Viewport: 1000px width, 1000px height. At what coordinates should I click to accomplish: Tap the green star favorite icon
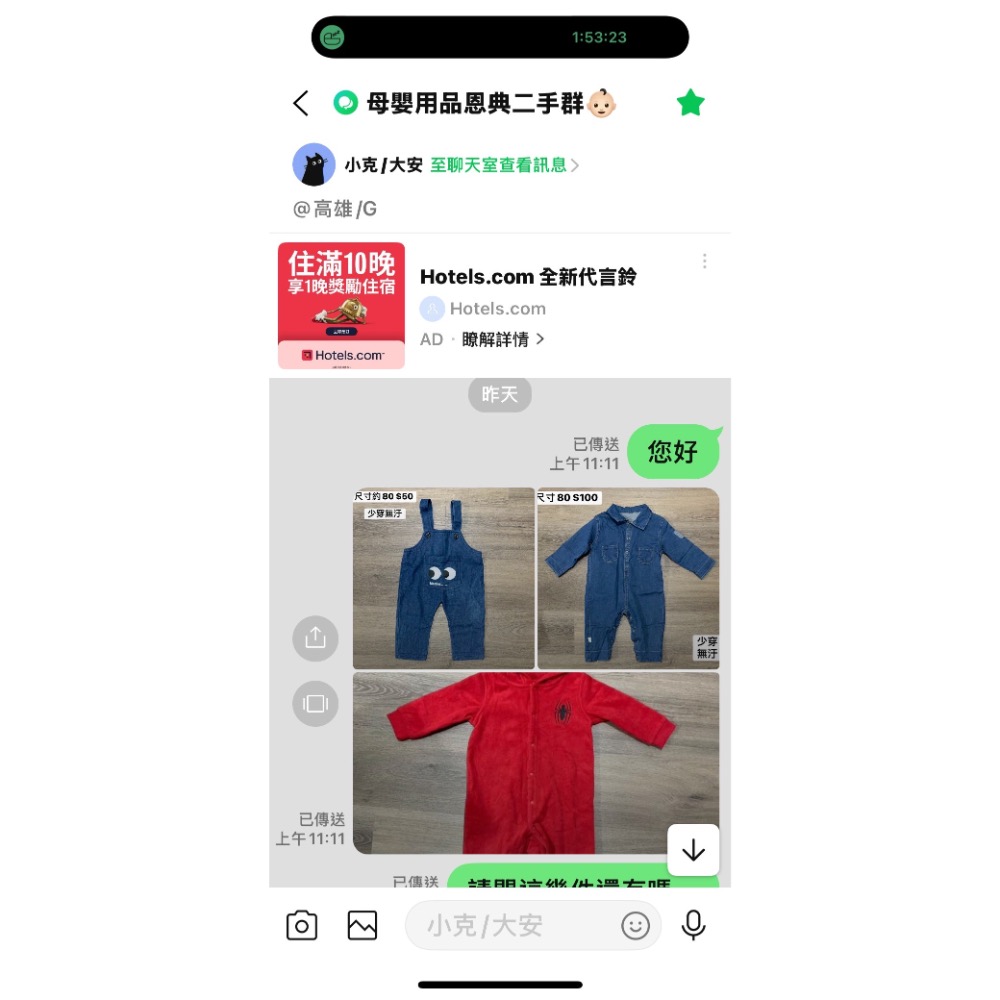tap(690, 102)
